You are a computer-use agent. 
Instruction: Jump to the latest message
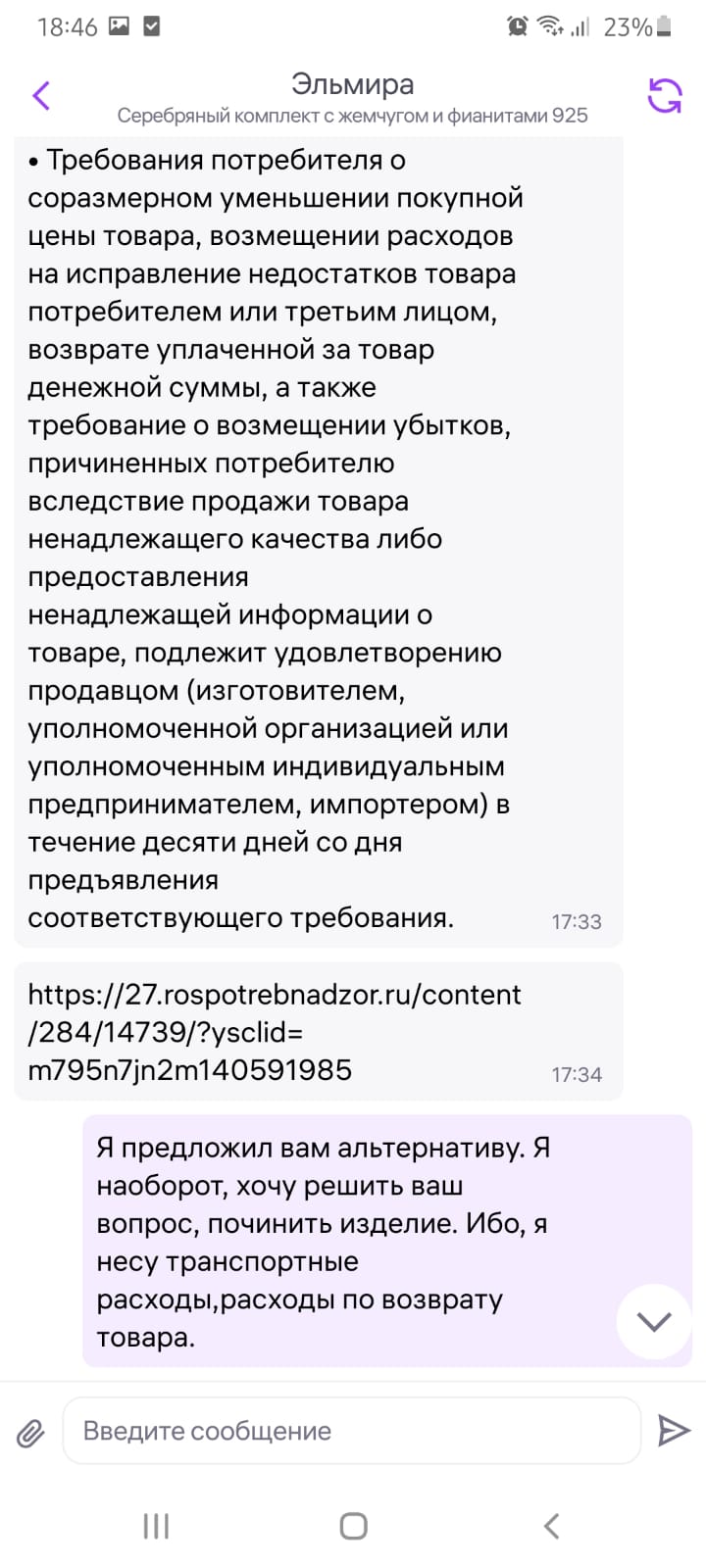click(653, 1321)
